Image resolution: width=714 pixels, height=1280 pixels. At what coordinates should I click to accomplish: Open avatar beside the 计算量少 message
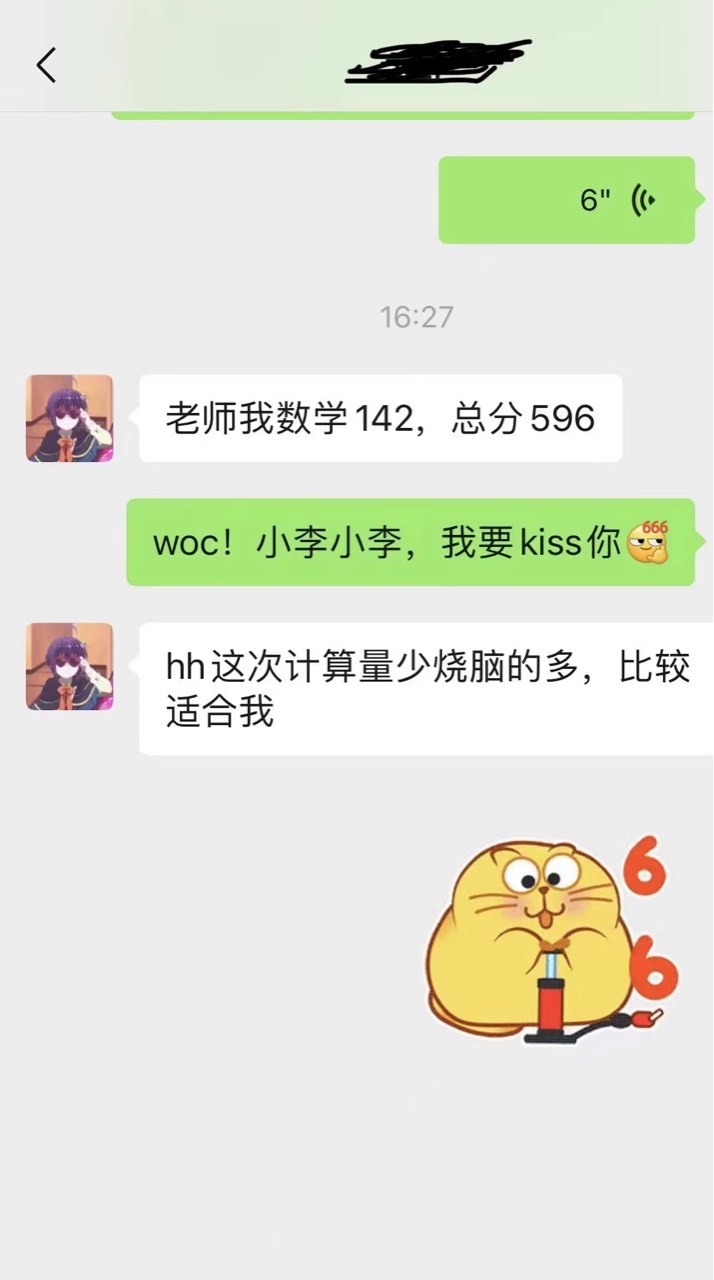tap(70, 667)
